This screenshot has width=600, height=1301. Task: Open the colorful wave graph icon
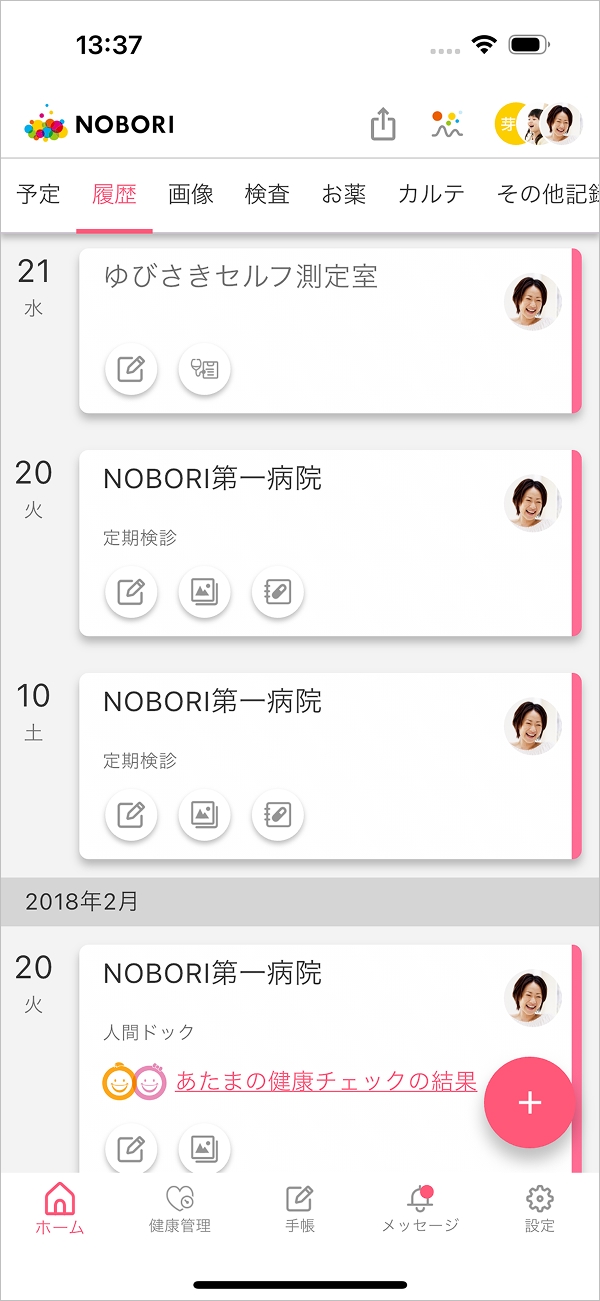tap(447, 125)
